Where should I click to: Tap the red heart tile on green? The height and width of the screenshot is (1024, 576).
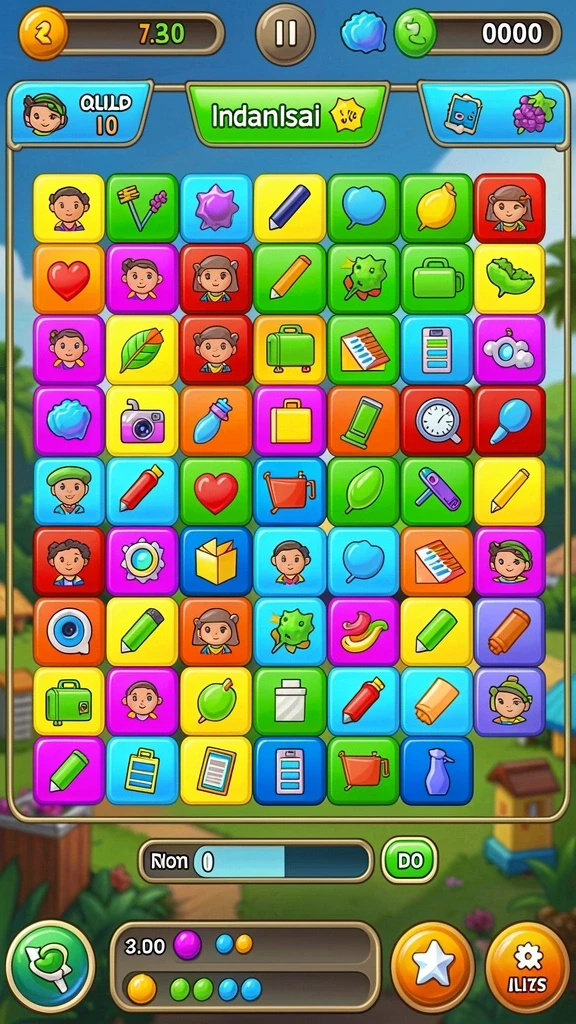(216, 492)
